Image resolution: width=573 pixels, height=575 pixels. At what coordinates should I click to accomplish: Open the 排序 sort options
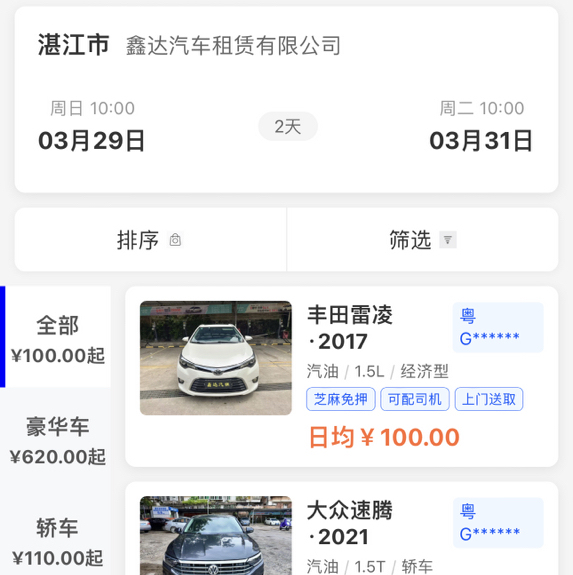click(150, 240)
